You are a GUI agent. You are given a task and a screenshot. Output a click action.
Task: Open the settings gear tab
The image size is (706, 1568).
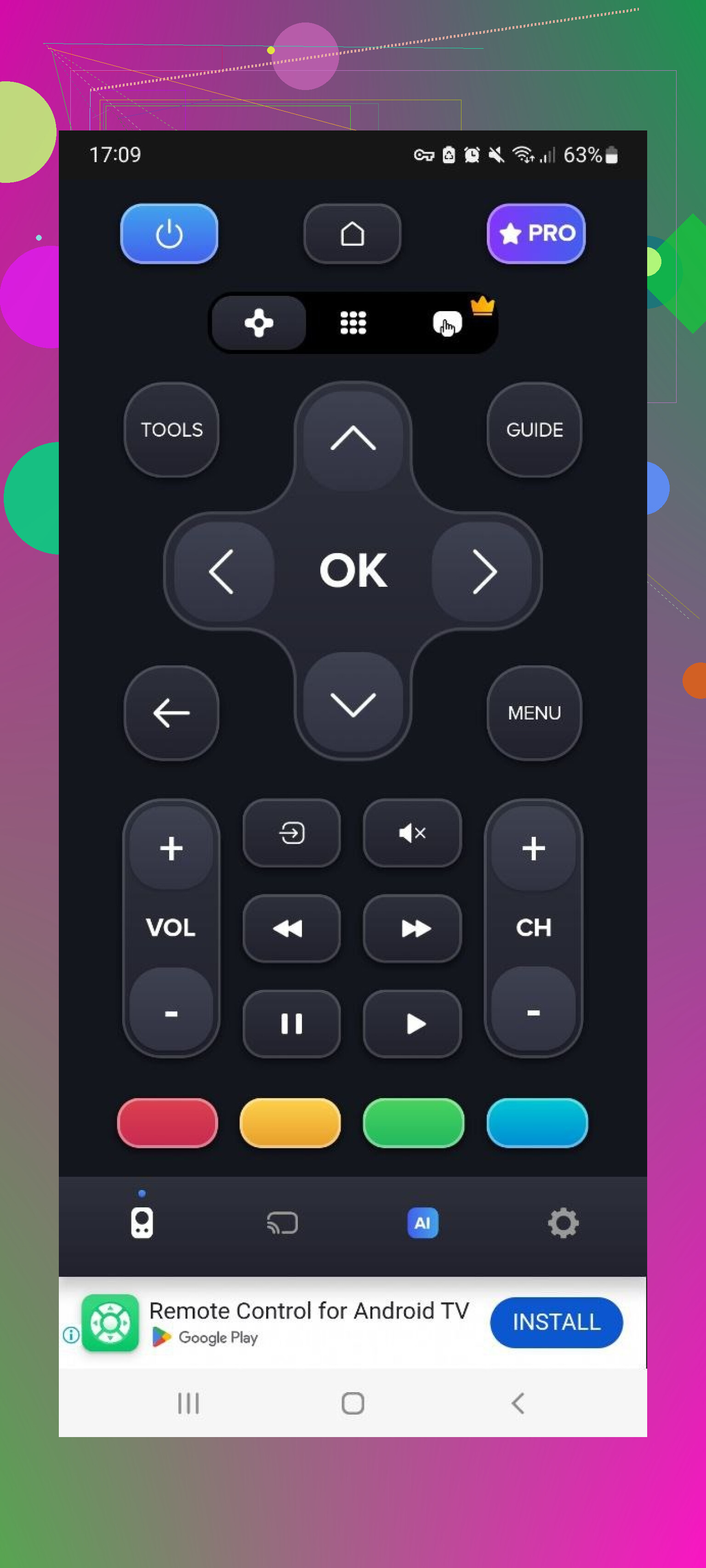point(562,1223)
